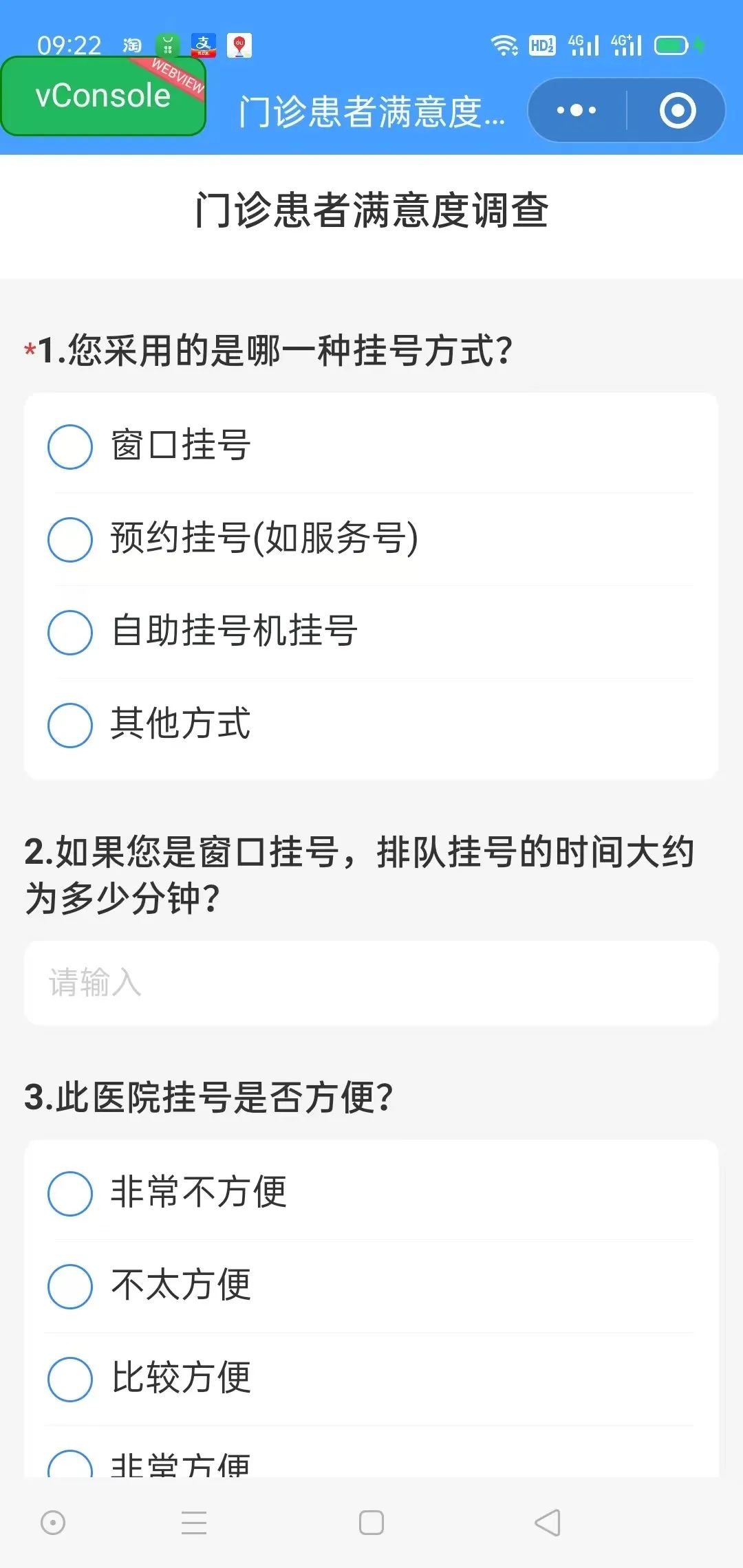Pick 其他方式 for registration method

click(x=371, y=724)
